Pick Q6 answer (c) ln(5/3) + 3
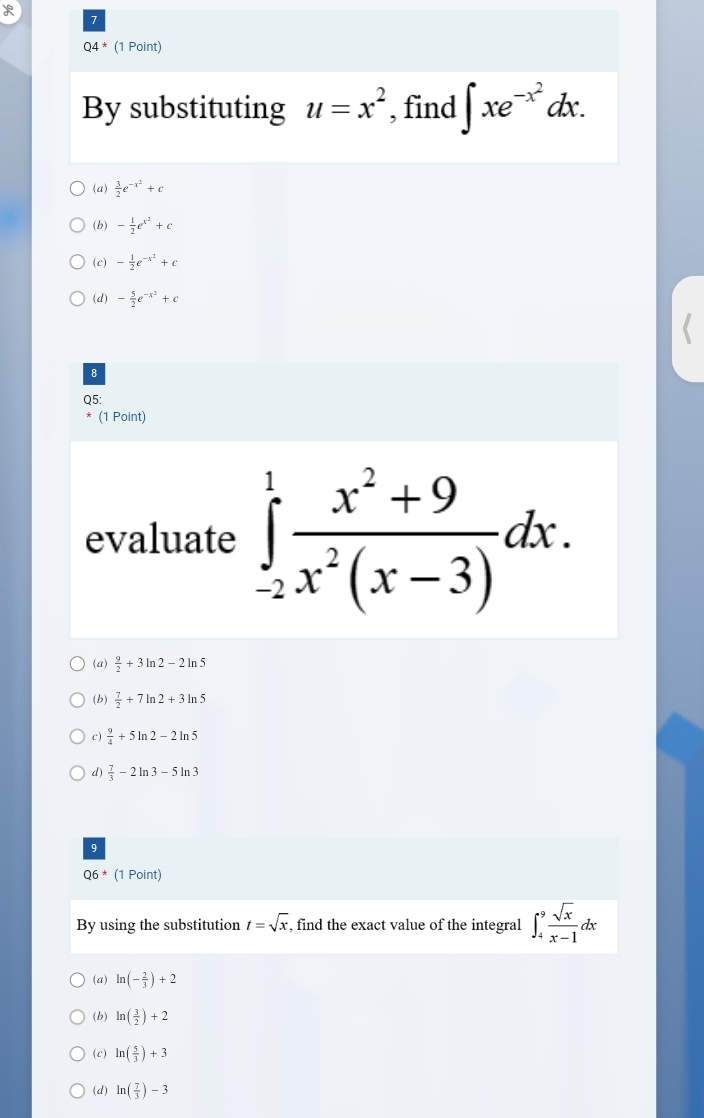Image resolution: width=704 pixels, height=1118 pixels. click(x=78, y=1053)
